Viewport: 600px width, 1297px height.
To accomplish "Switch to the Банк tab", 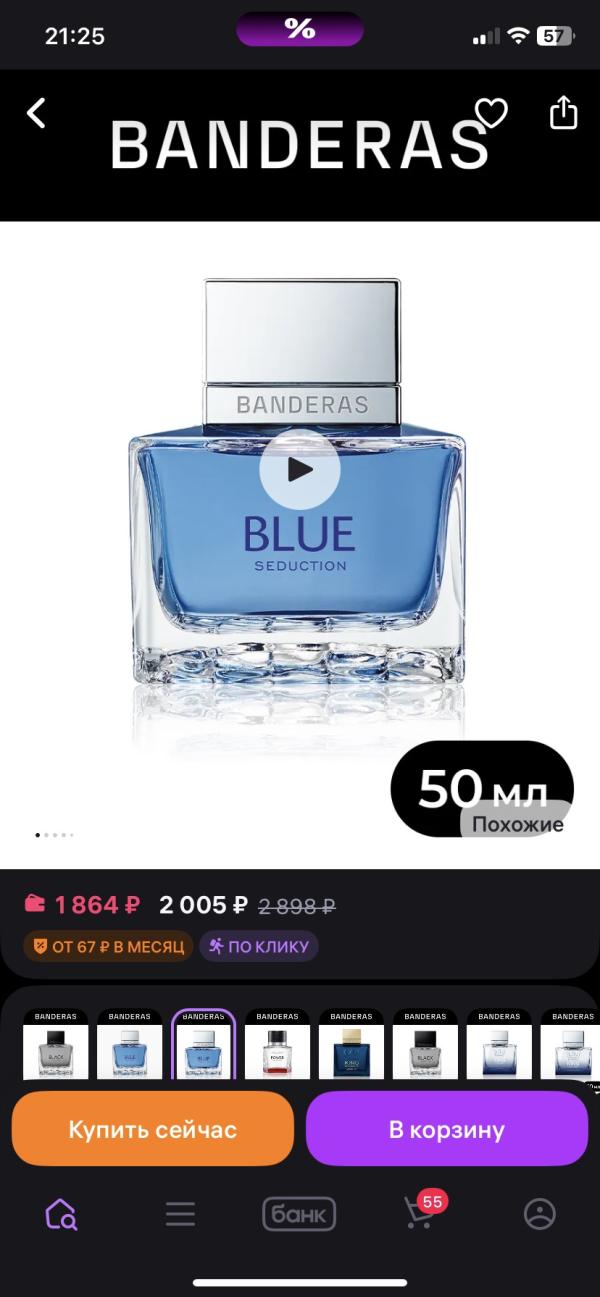I will 299,1214.
